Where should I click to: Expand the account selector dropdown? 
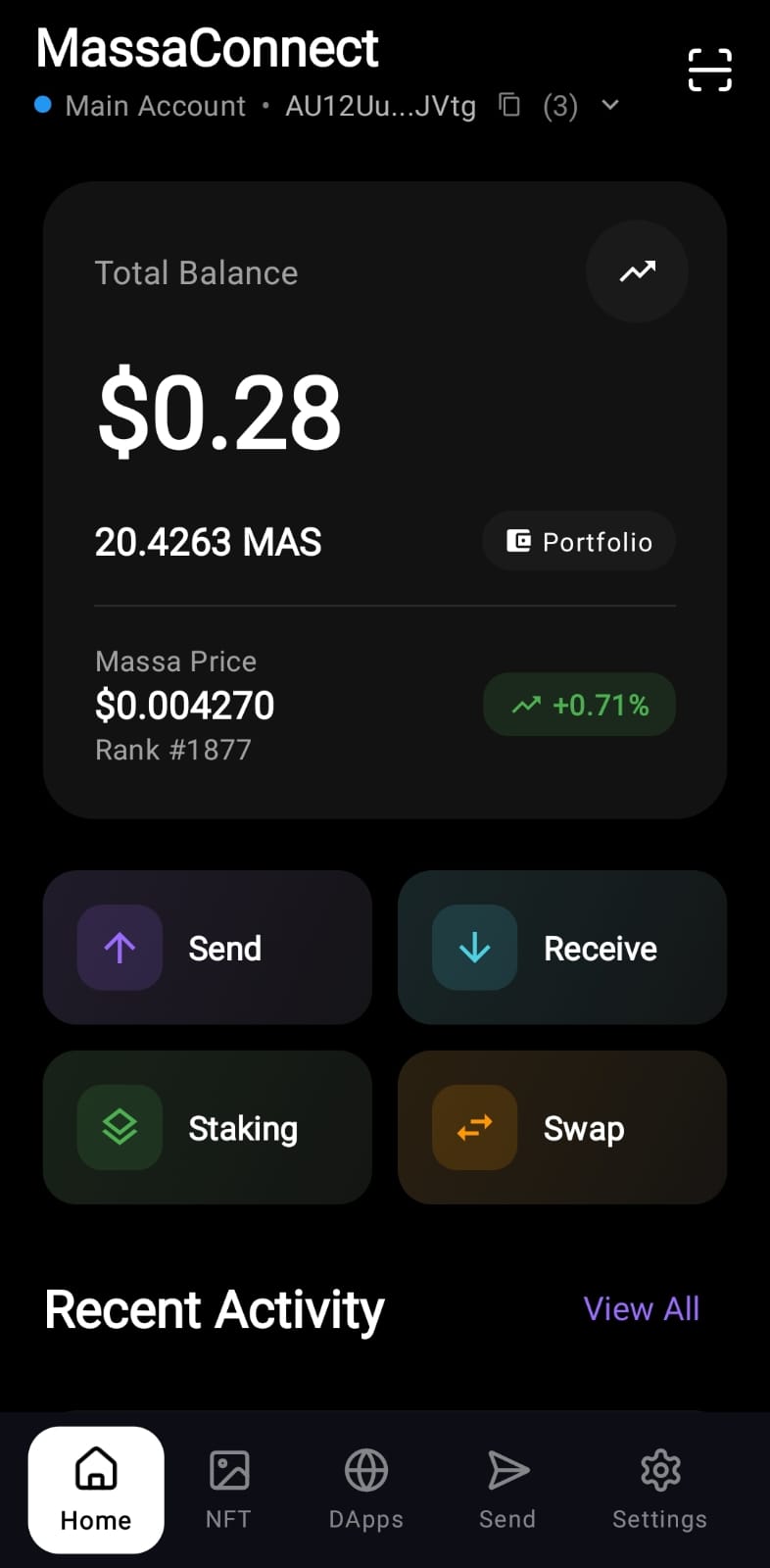[x=609, y=105]
